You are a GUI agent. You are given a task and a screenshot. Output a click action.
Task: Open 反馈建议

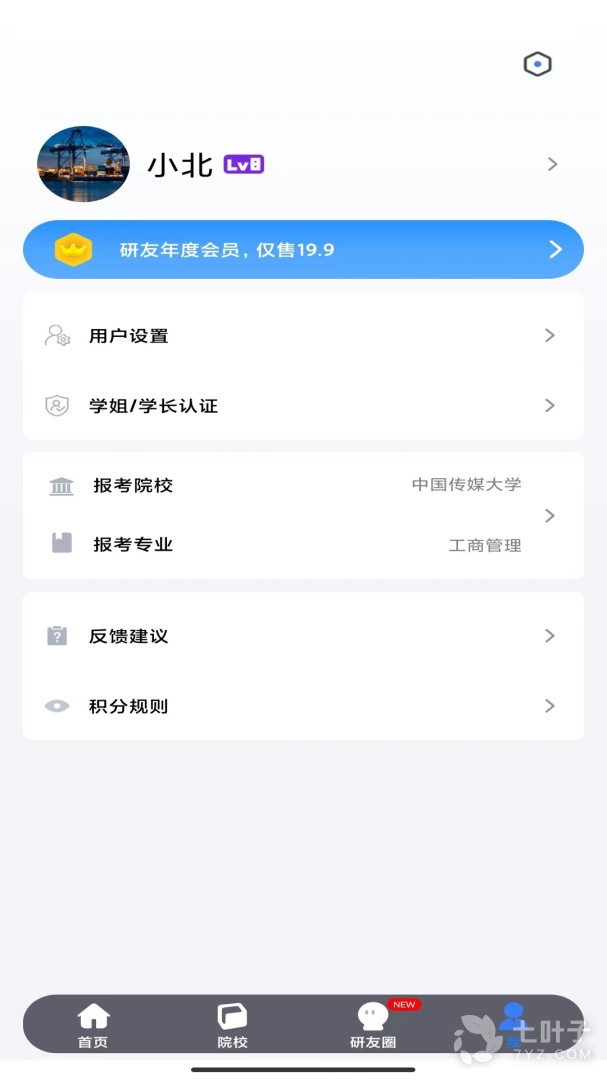(x=303, y=636)
